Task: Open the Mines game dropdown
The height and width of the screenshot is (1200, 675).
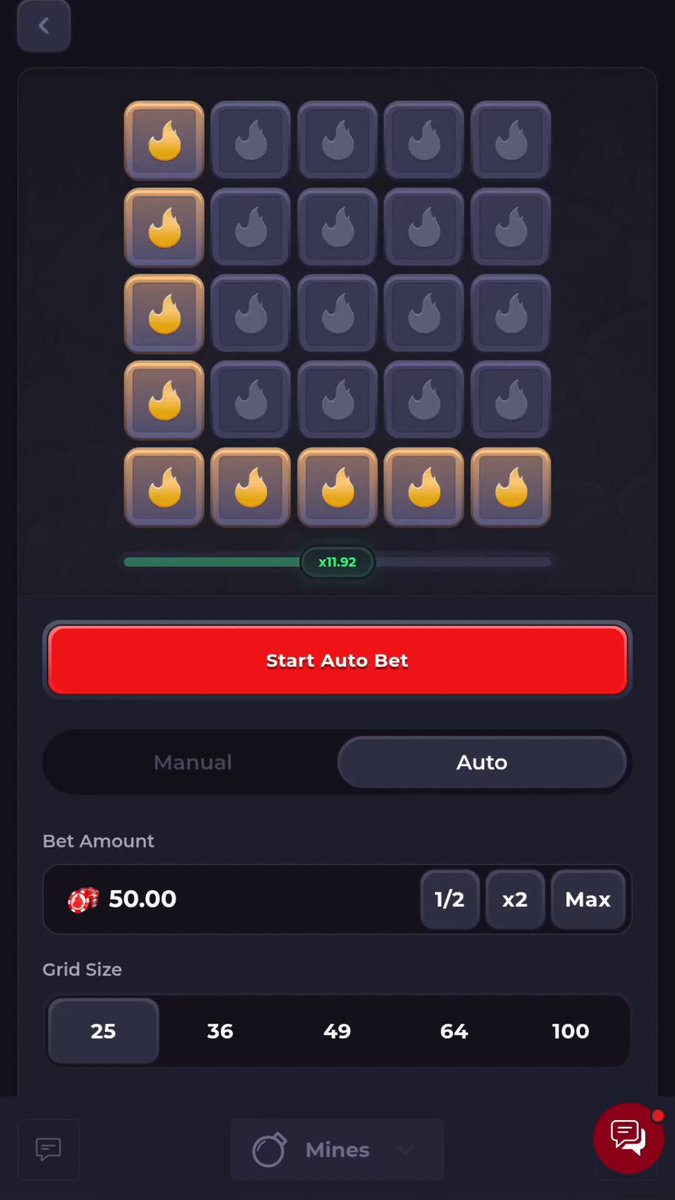Action: click(x=337, y=1150)
